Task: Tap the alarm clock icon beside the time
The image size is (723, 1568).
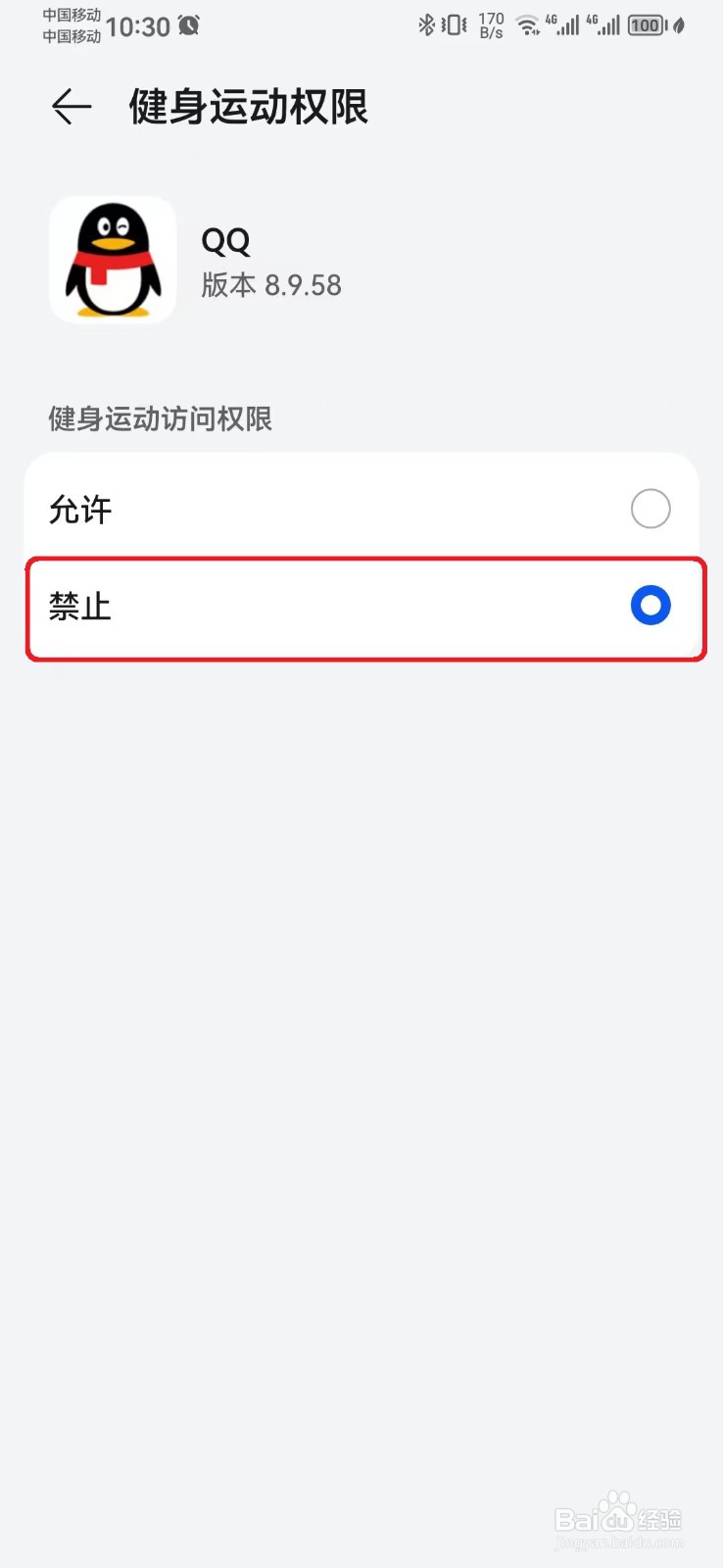Action: pos(185,25)
